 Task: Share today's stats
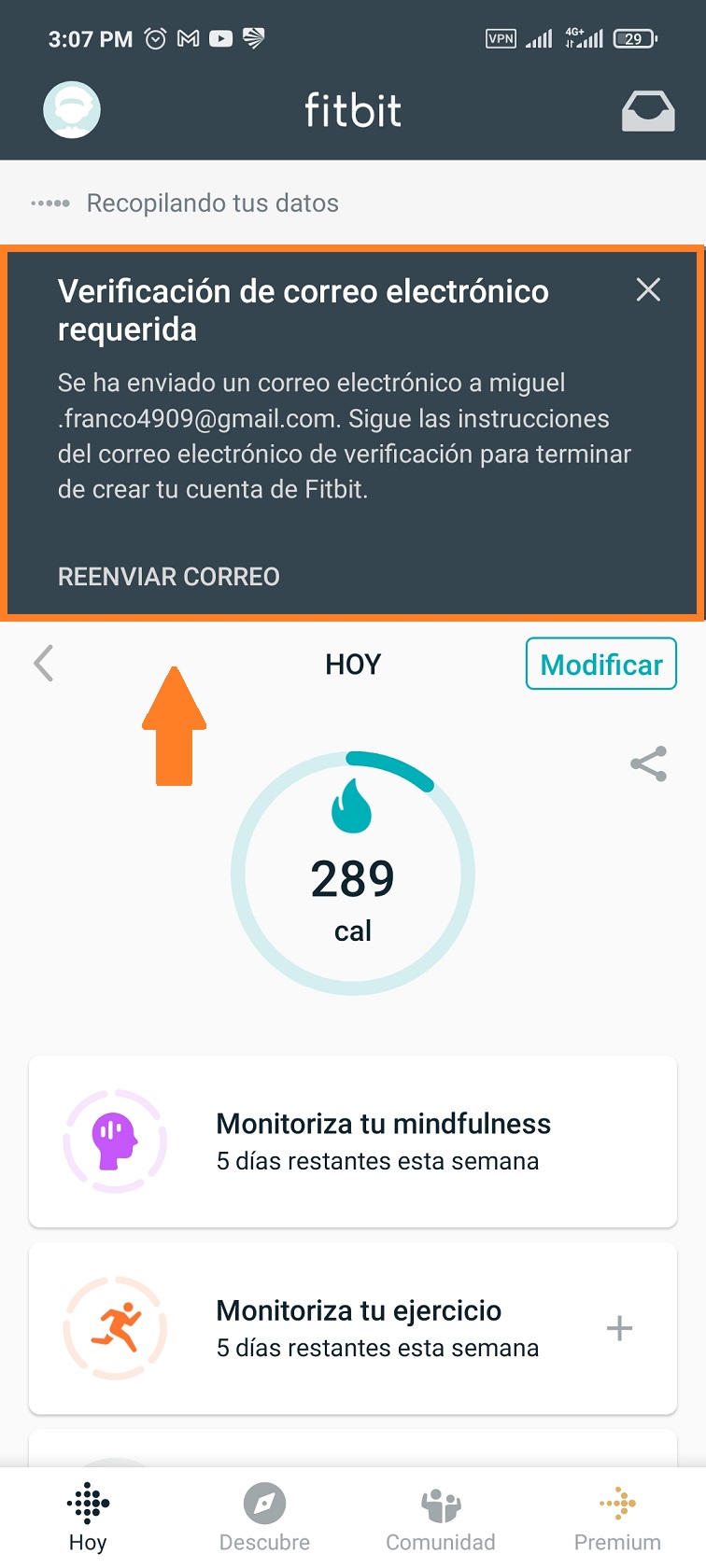(x=648, y=763)
